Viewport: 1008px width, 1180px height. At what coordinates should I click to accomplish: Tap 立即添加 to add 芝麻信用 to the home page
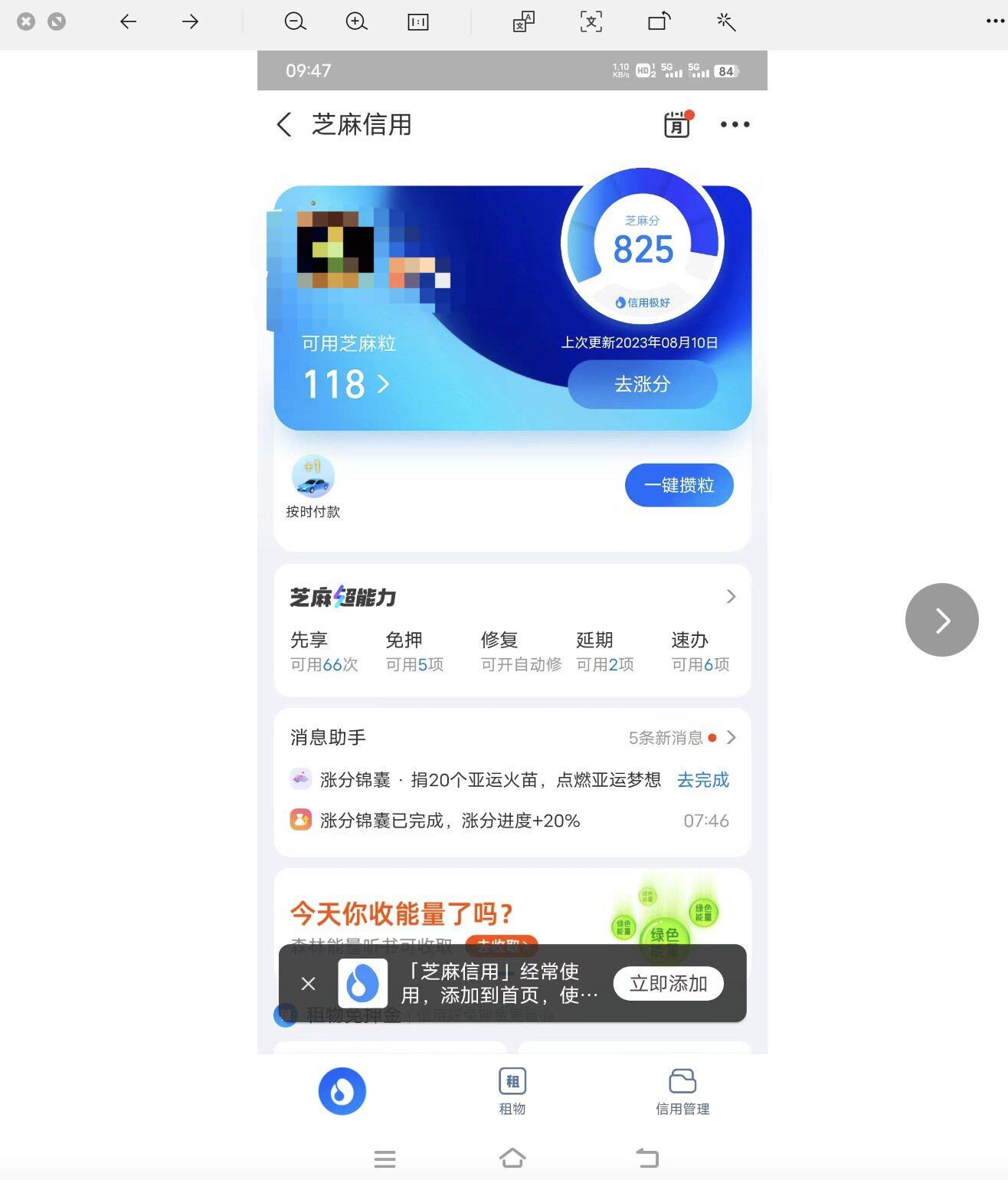[668, 983]
